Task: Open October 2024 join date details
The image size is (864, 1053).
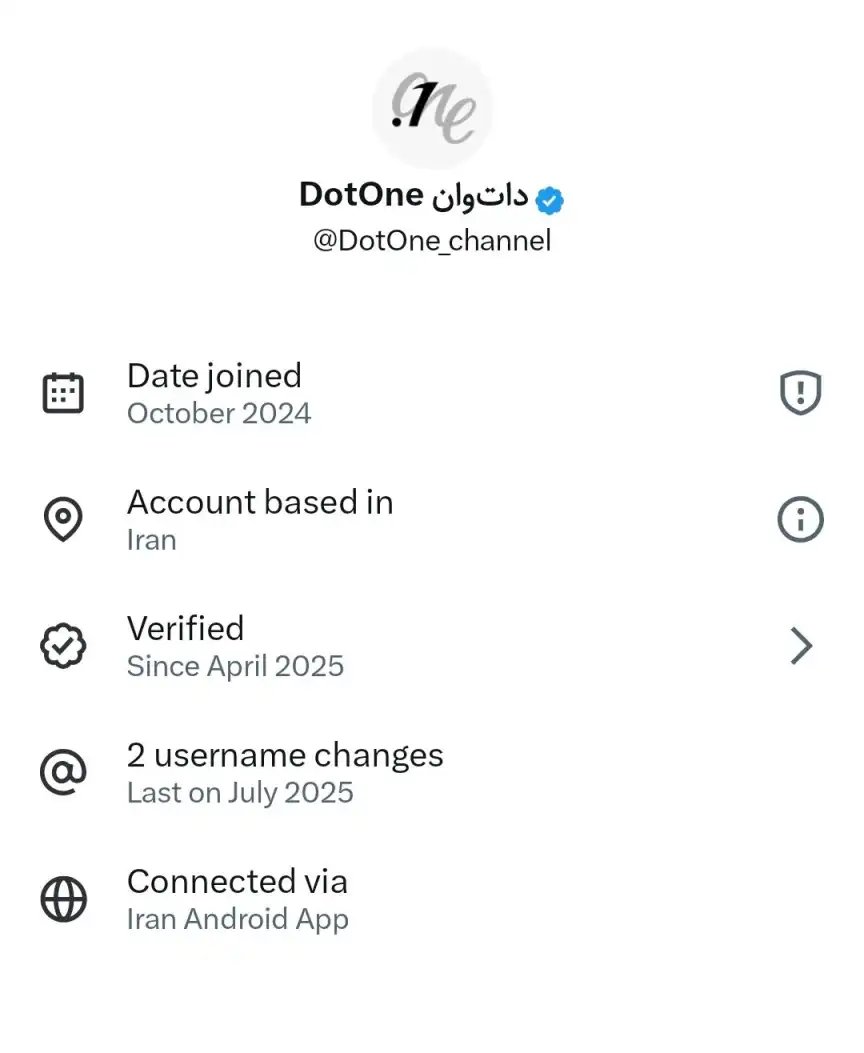Action: [219, 413]
